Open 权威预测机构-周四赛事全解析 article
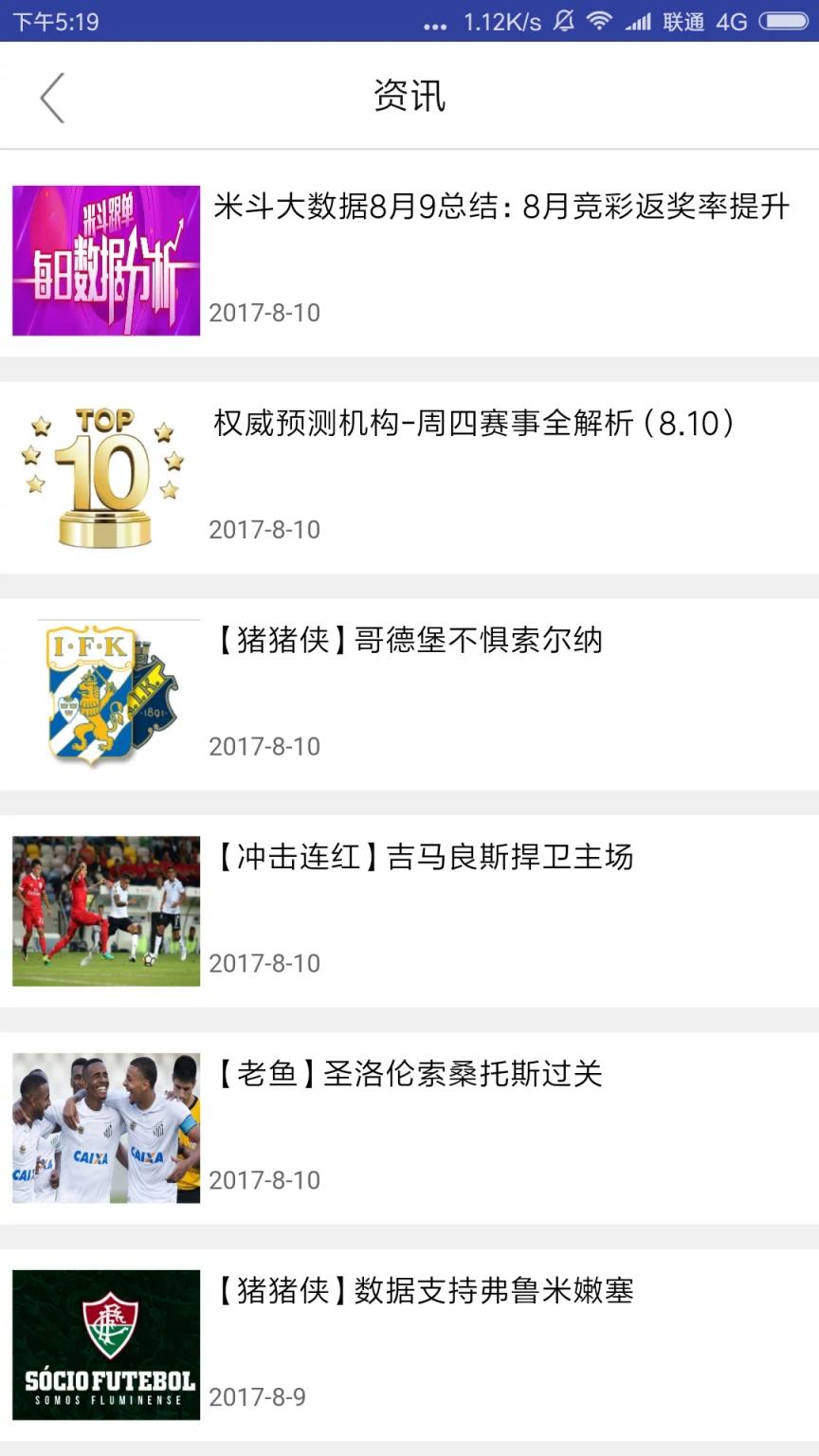Screen dimensions: 819x1456 [x=474, y=424]
